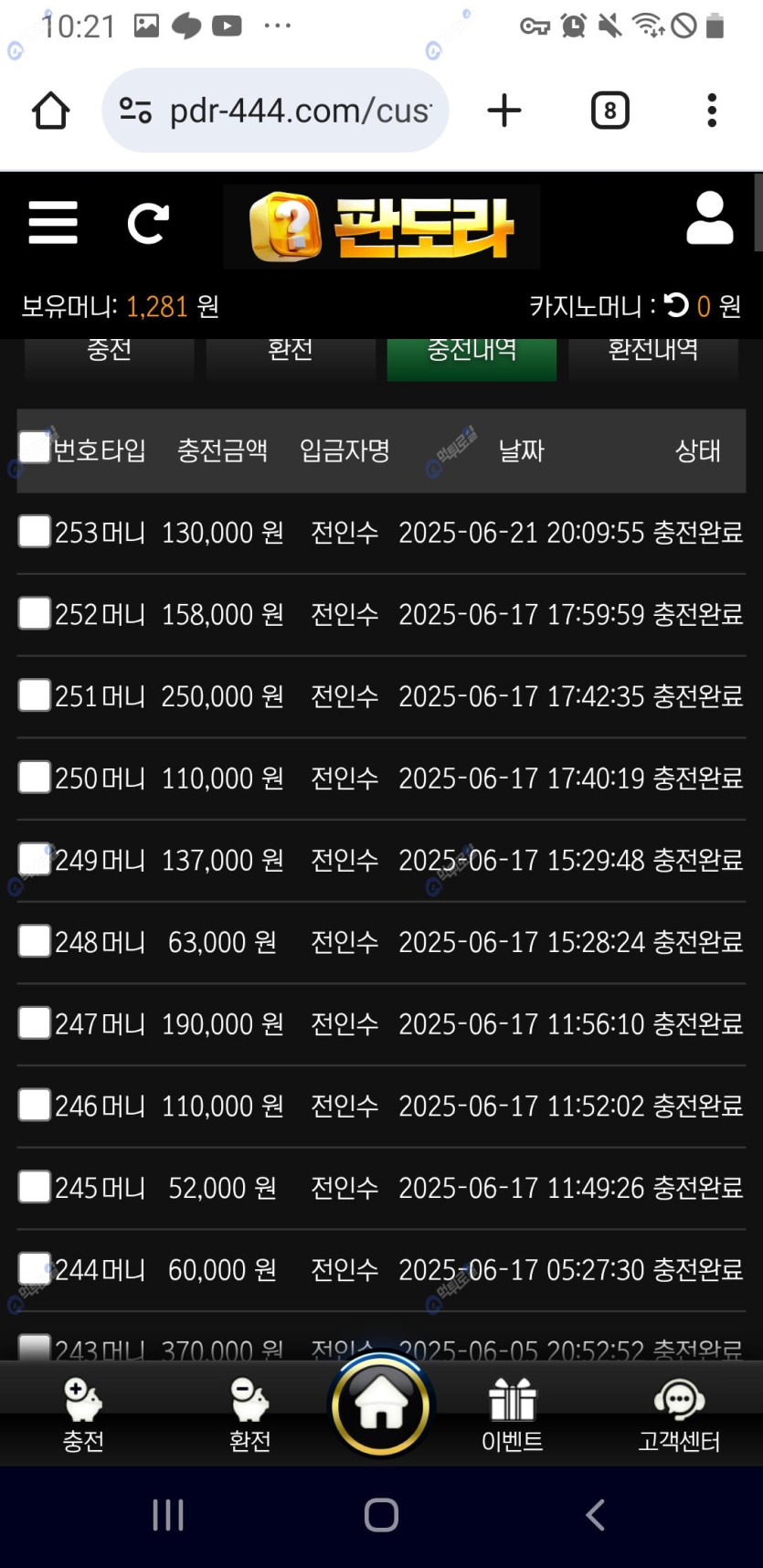763x1568 pixels.
Task: Tap the refresh icon in the header
Action: pos(148,223)
